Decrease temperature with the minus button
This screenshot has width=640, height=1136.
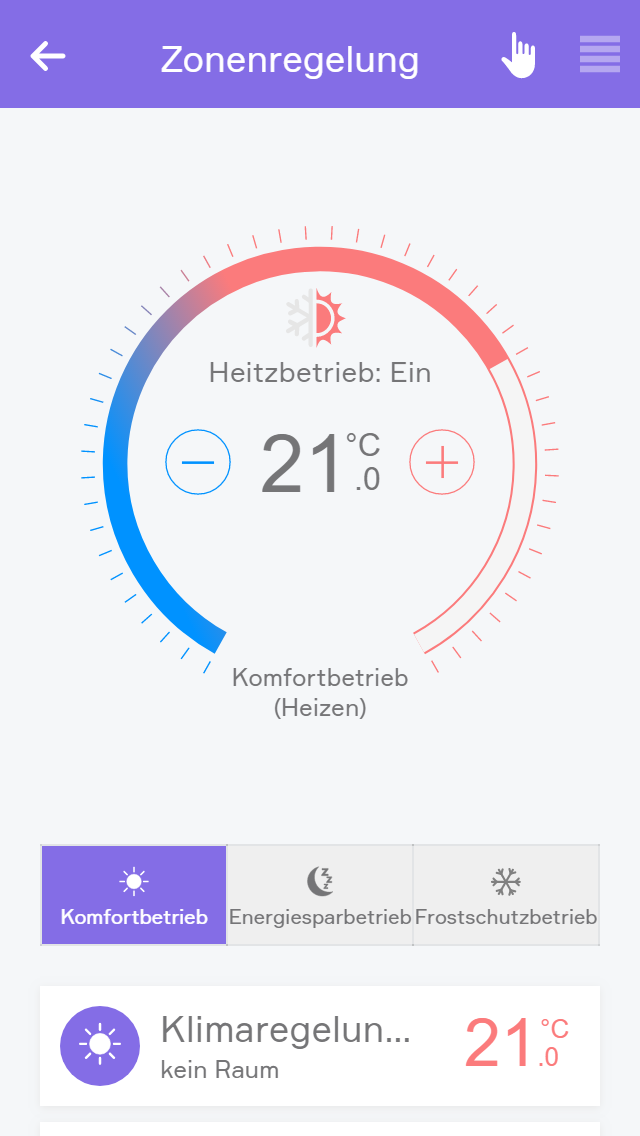198,462
